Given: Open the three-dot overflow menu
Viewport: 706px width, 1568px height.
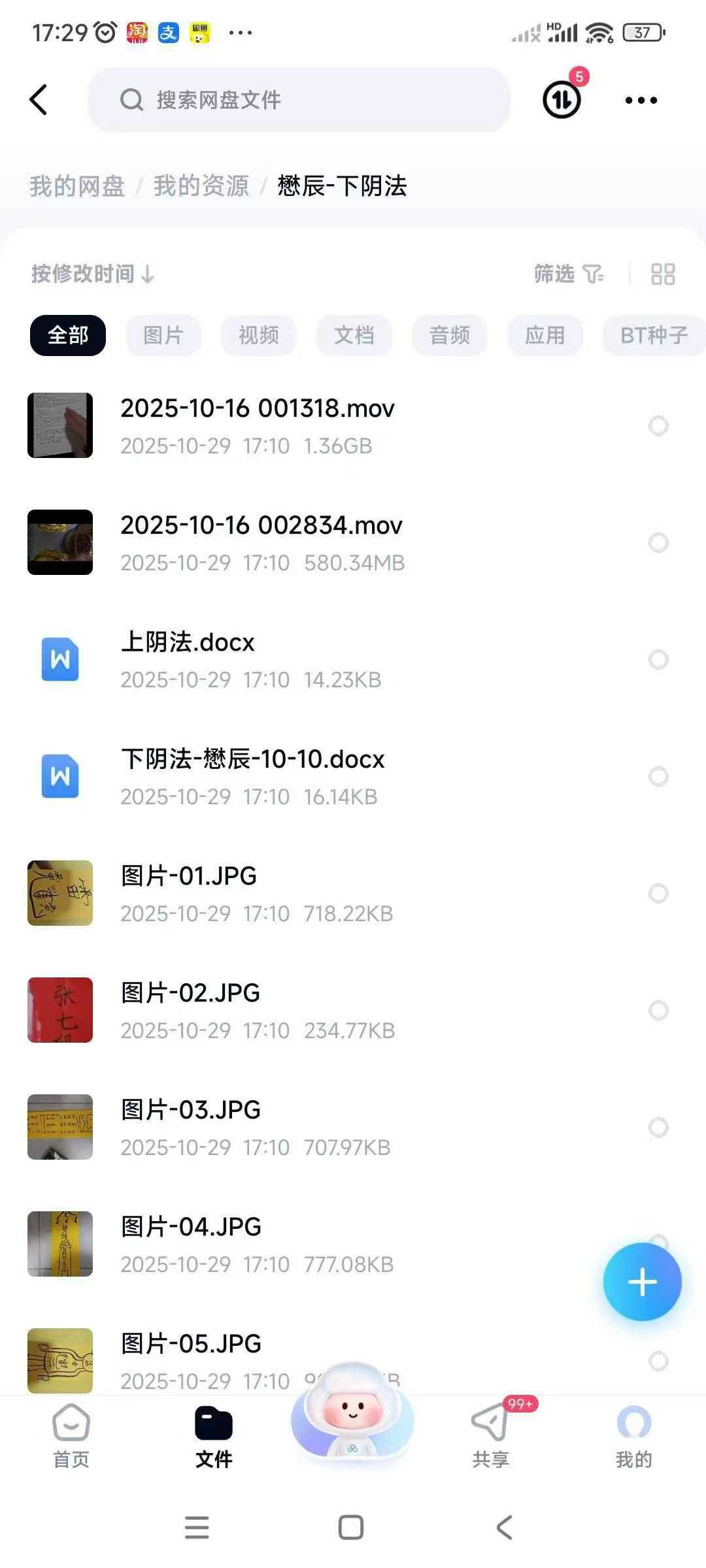Looking at the screenshot, I should 641,100.
